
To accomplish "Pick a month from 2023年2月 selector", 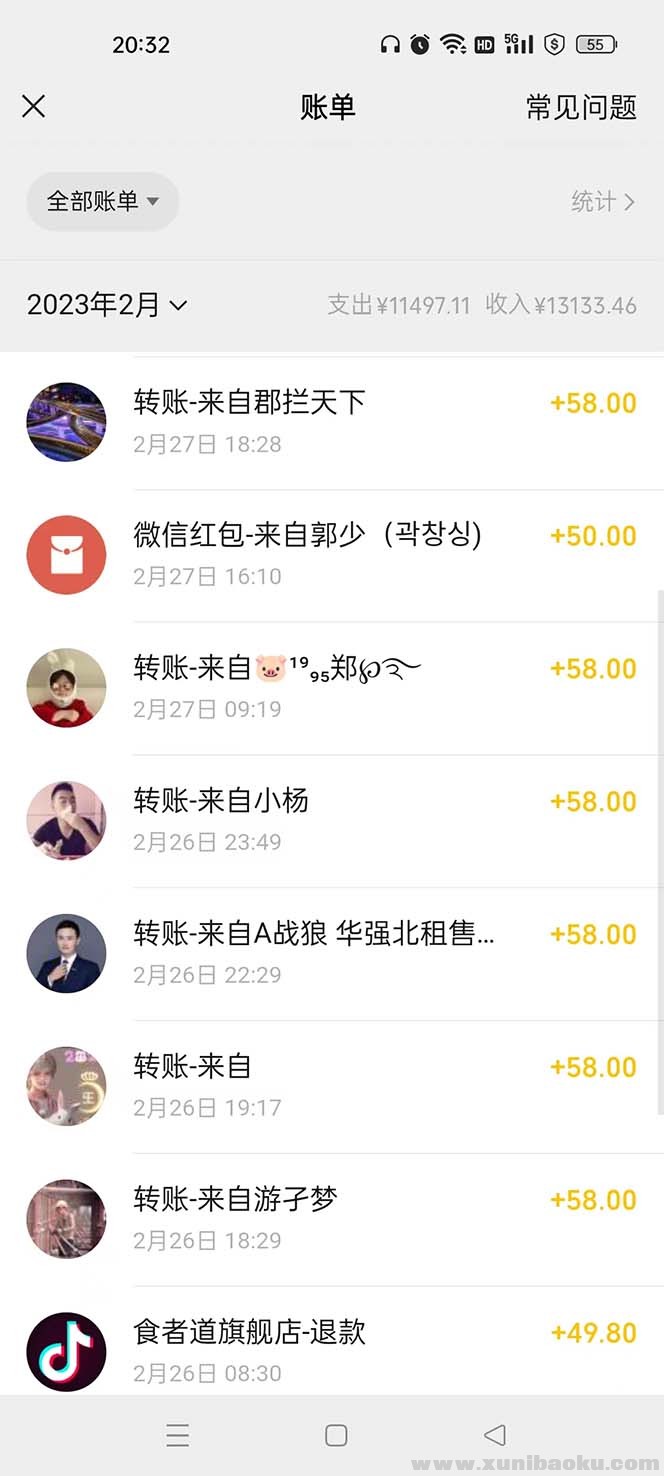I will (107, 305).
